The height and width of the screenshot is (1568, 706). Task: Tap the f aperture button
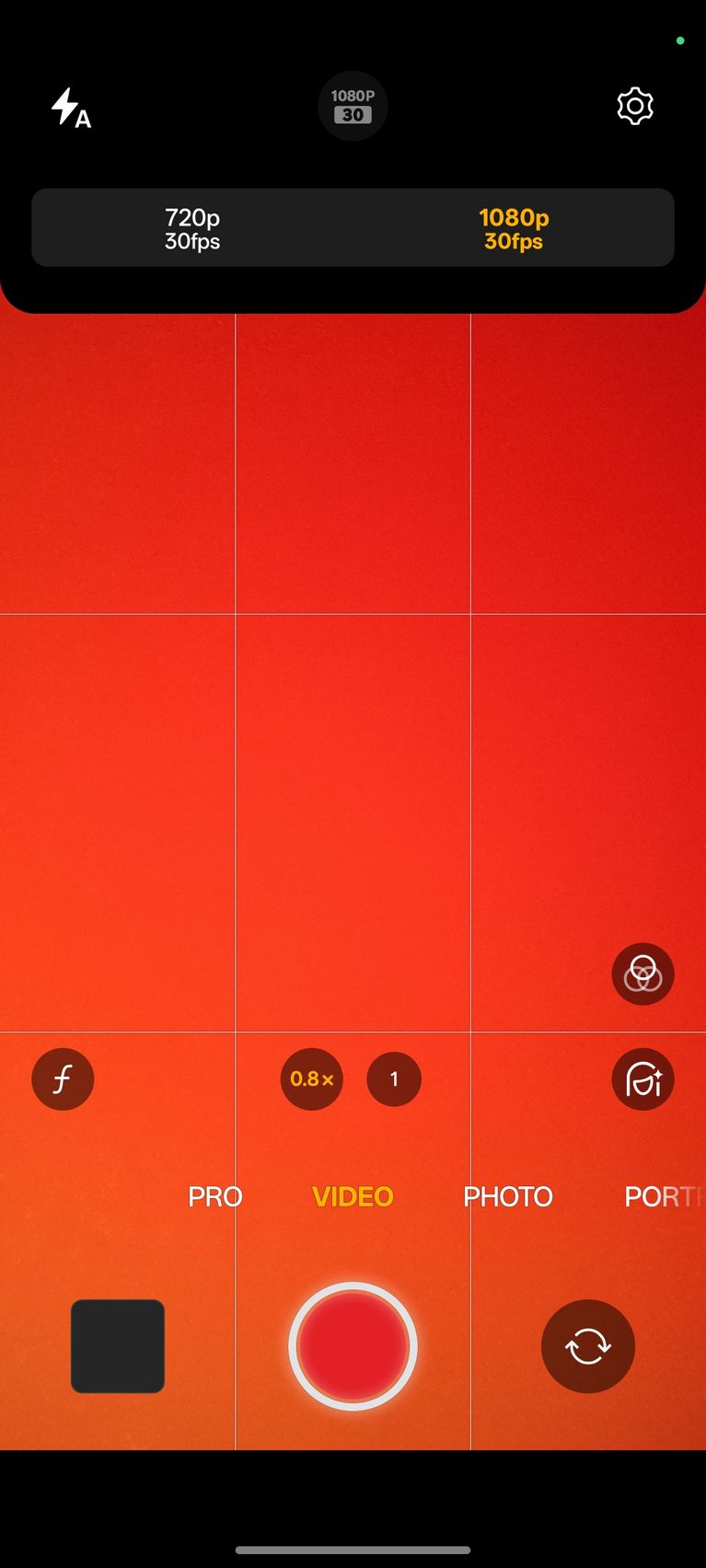pyautogui.click(x=63, y=1078)
